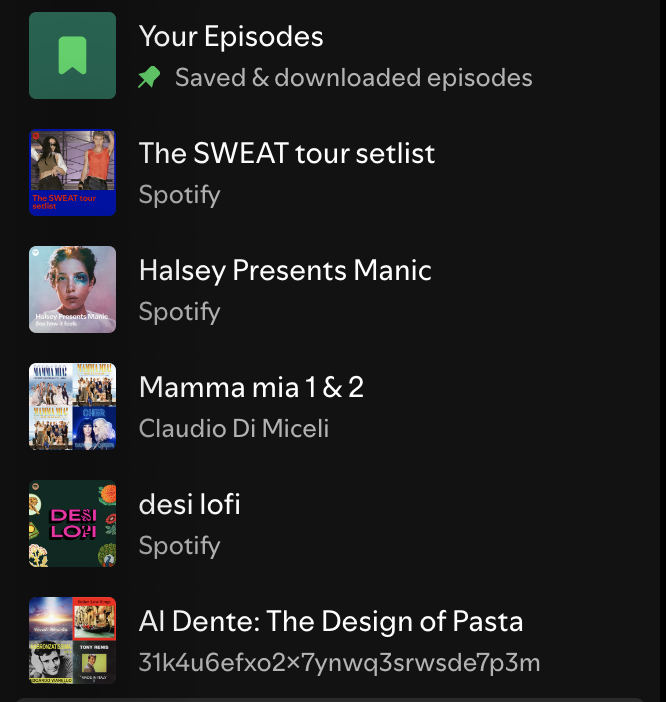Go to the desi lofi playlist
Viewport: 666px width, 702px height.
click(190, 505)
